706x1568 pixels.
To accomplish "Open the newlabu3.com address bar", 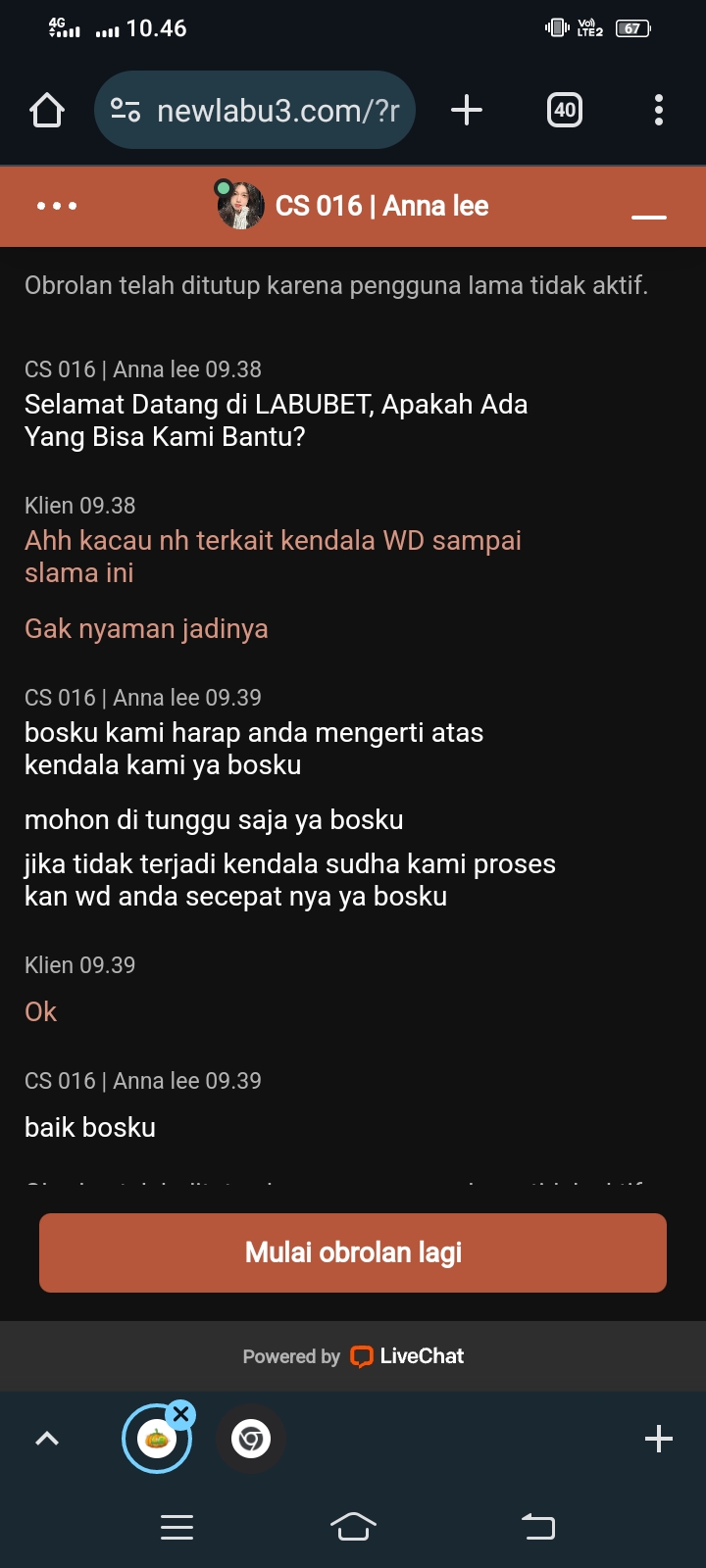I will coord(255,111).
